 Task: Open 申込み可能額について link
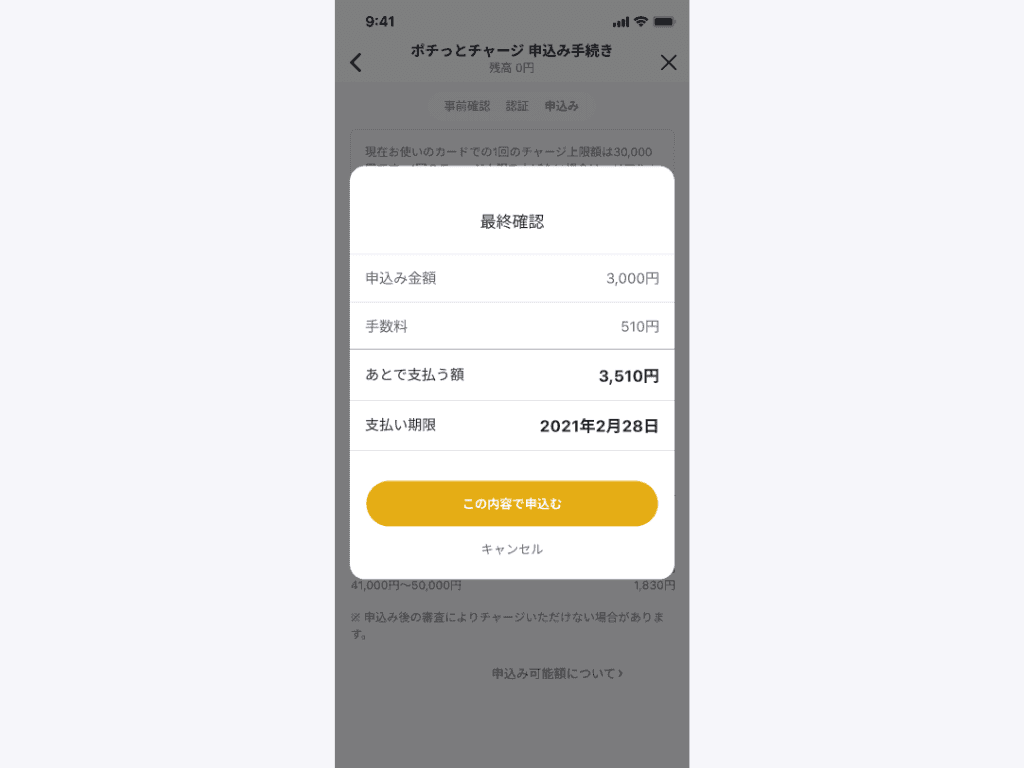point(557,674)
